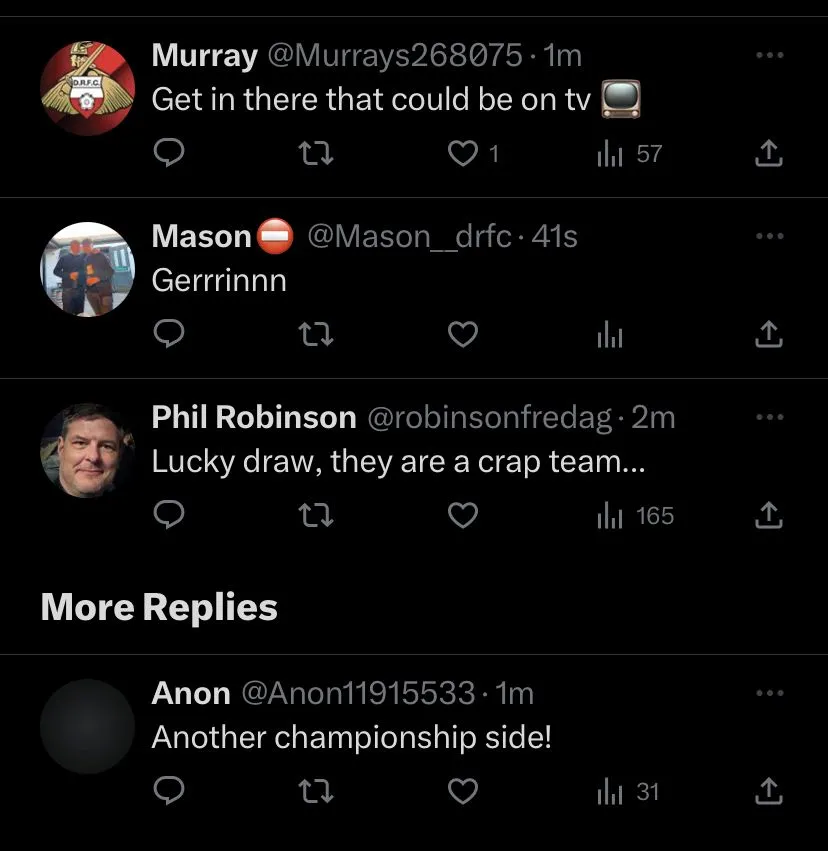The width and height of the screenshot is (828, 851).
Task: Reply to Phil Robinson's tweet
Action: 169,516
